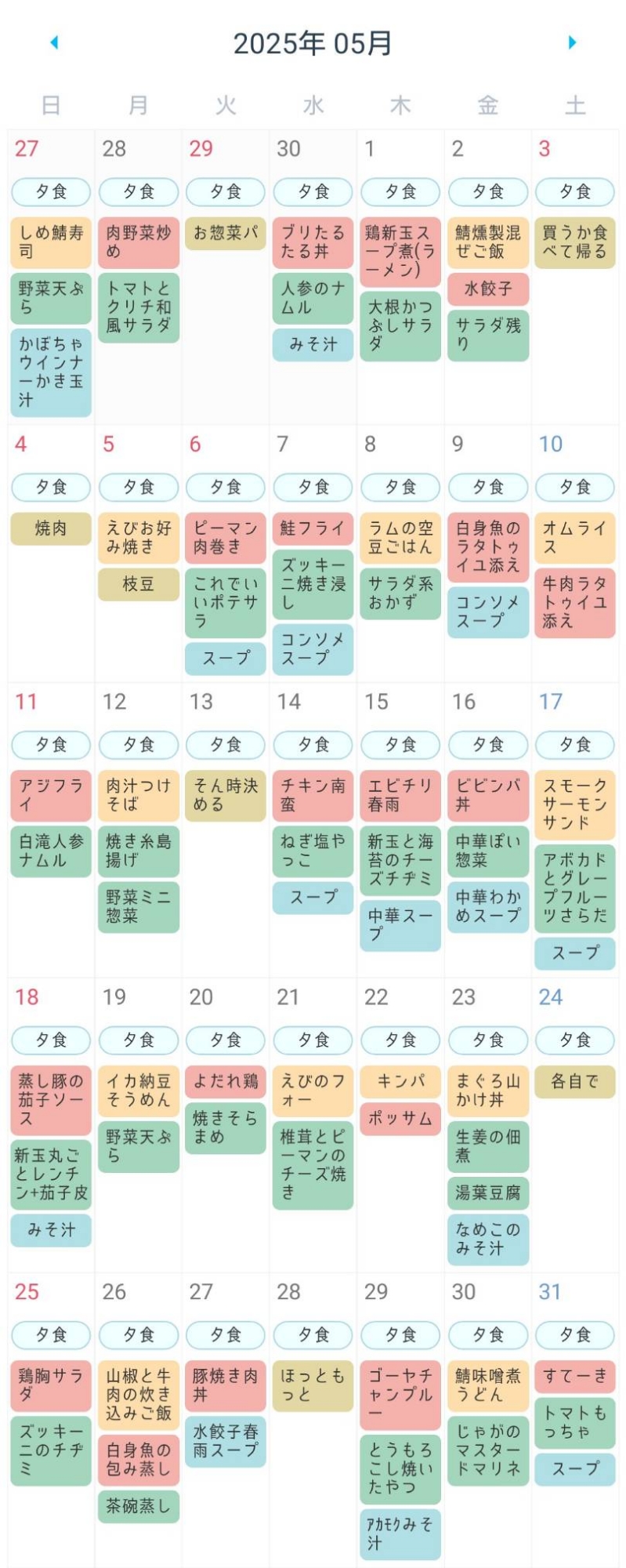626x1568 pixels.
Task: Open the スモークサーモンサンド entry
Action: pyautogui.click(x=575, y=804)
